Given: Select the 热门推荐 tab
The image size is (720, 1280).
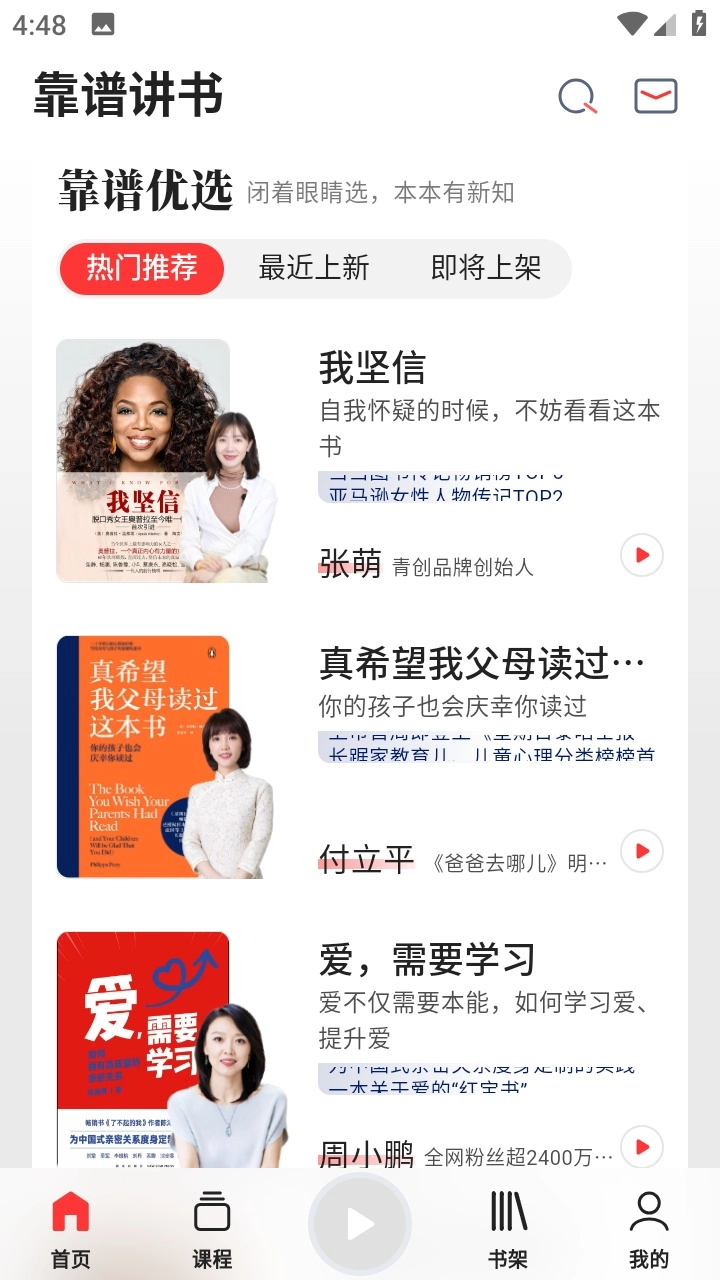Looking at the screenshot, I should (142, 268).
